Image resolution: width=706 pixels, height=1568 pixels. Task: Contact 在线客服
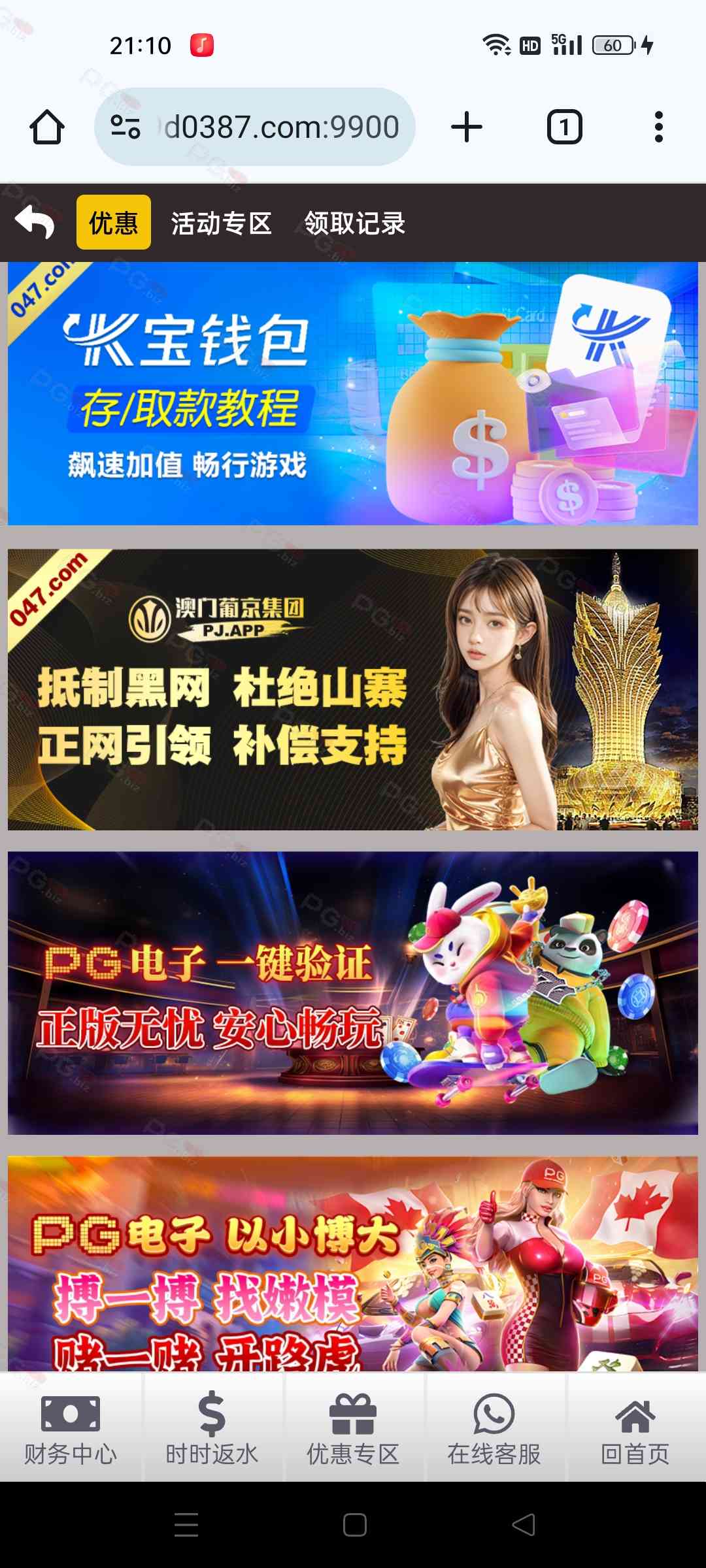click(x=494, y=1429)
